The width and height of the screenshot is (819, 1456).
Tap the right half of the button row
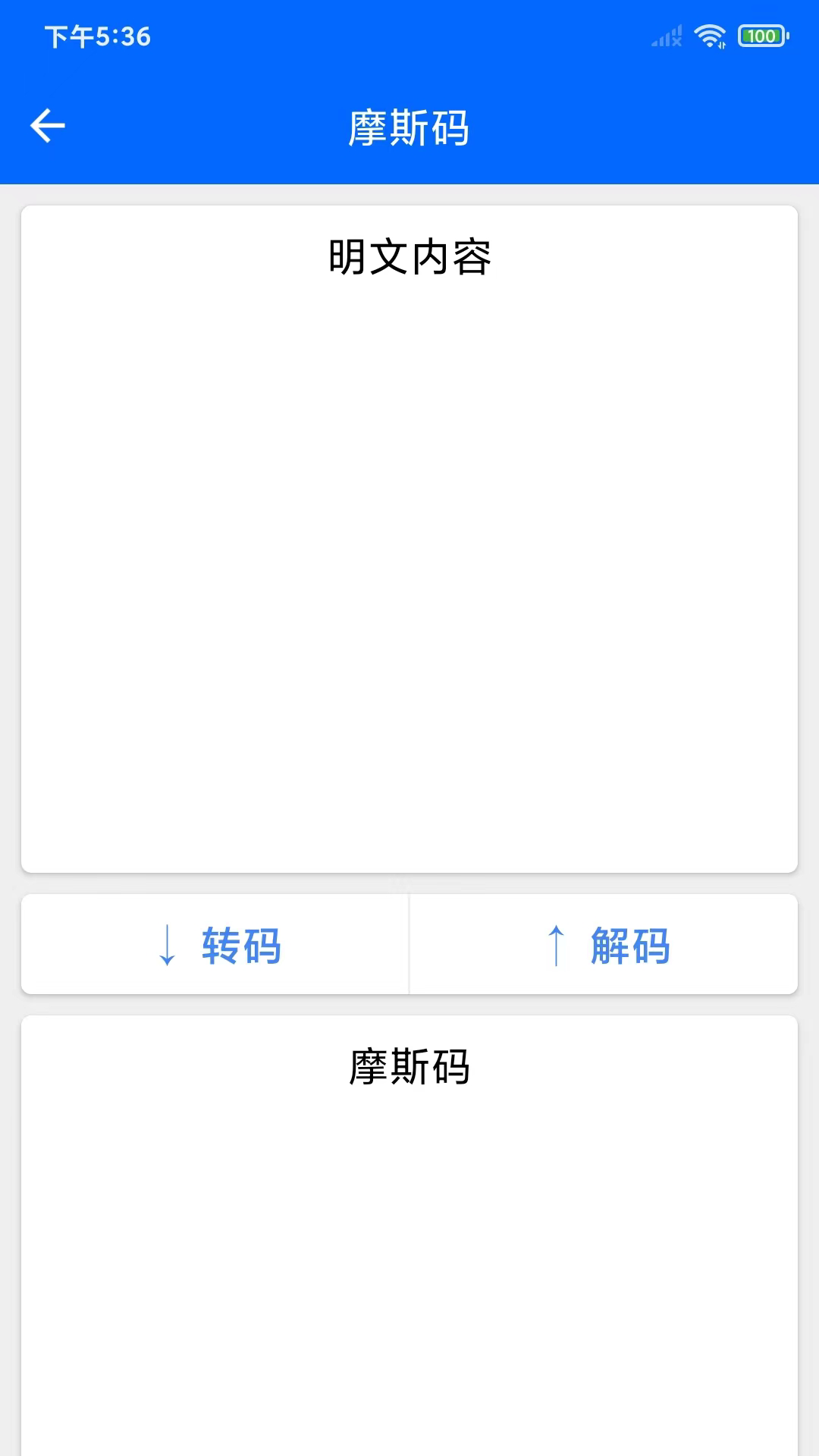coord(604,946)
